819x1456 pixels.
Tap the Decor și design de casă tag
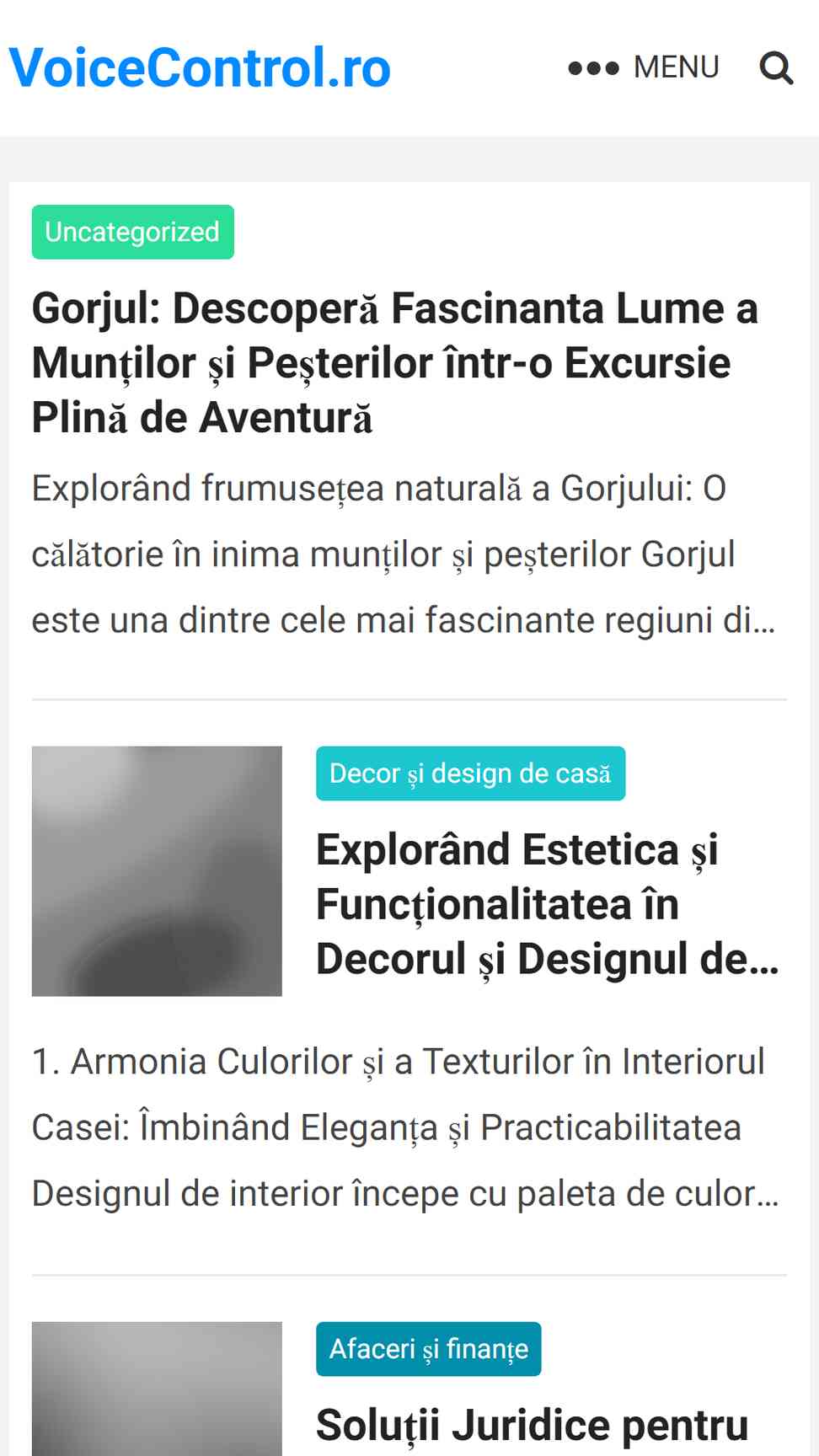click(x=470, y=773)
